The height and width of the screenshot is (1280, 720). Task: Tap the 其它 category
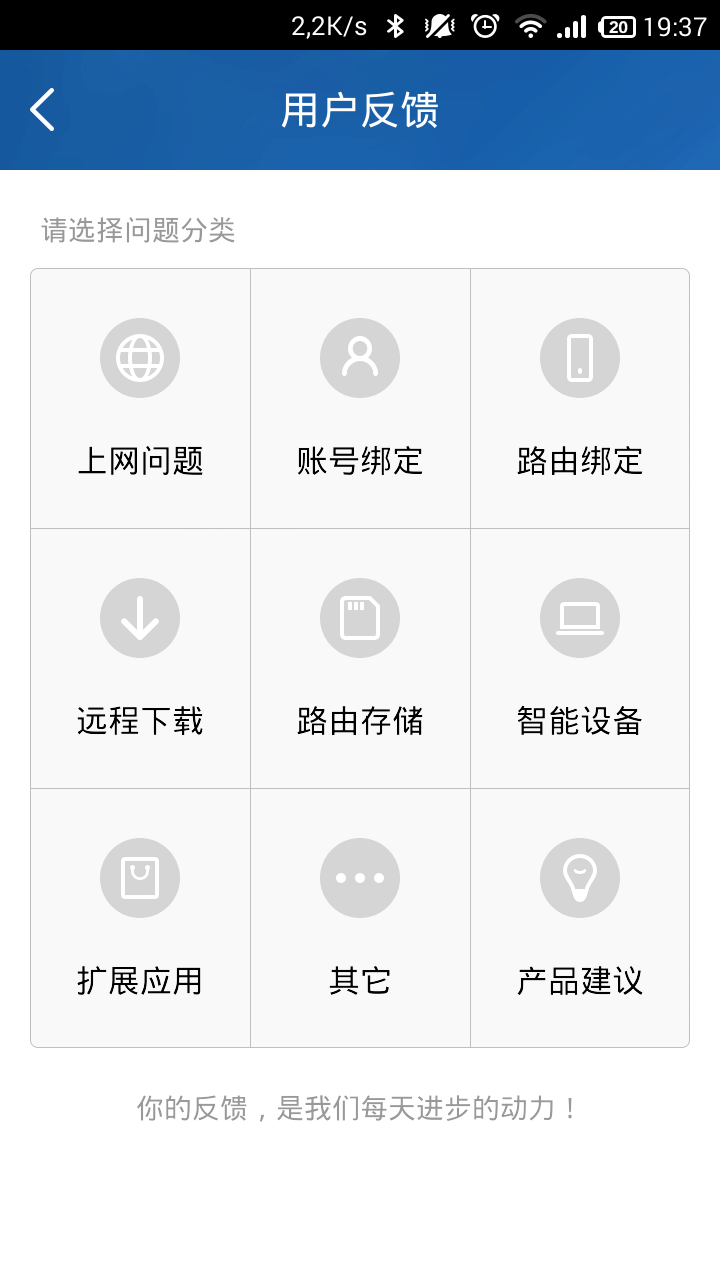click(360, 918)
